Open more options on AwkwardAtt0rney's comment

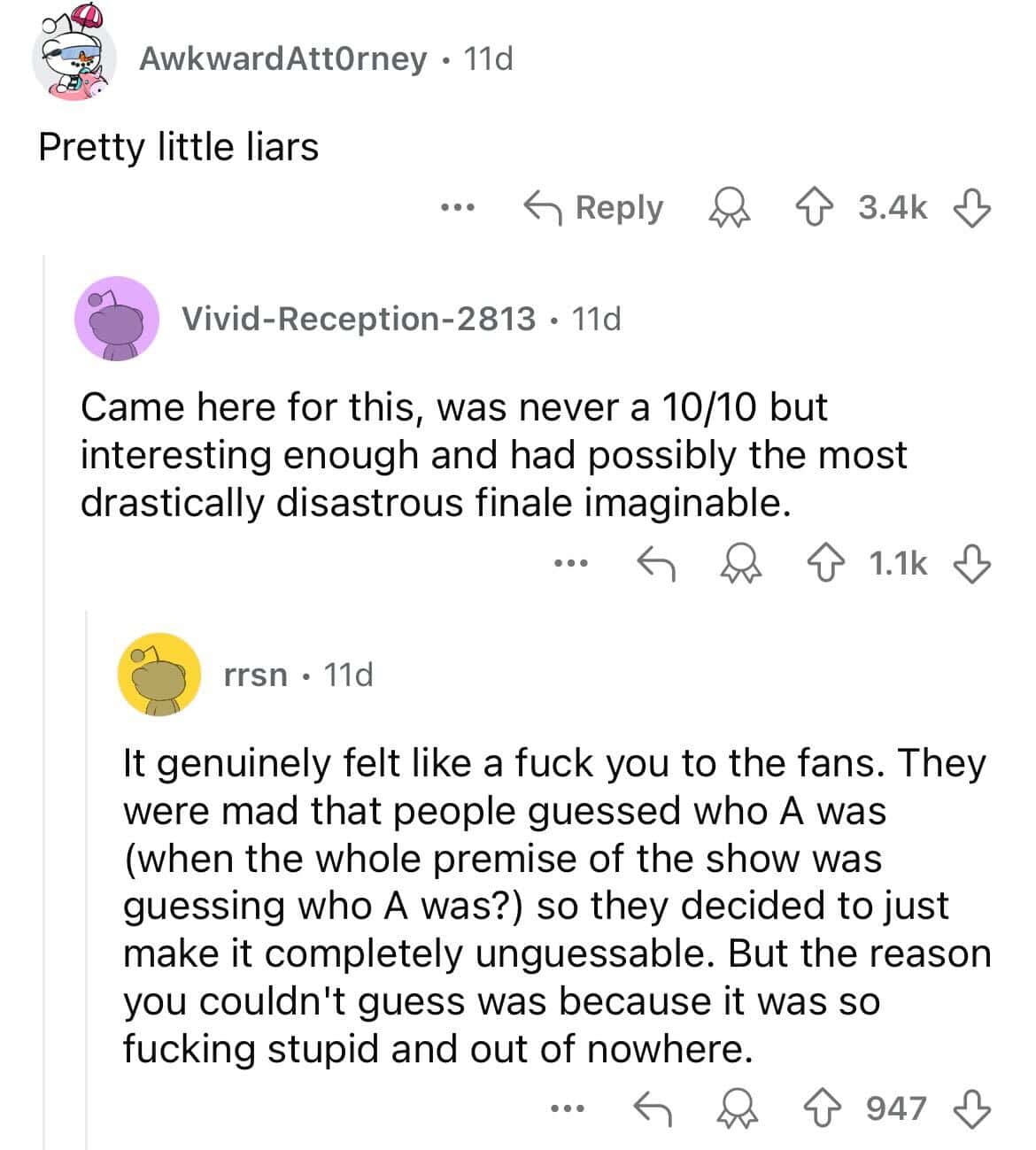[459, 209]
